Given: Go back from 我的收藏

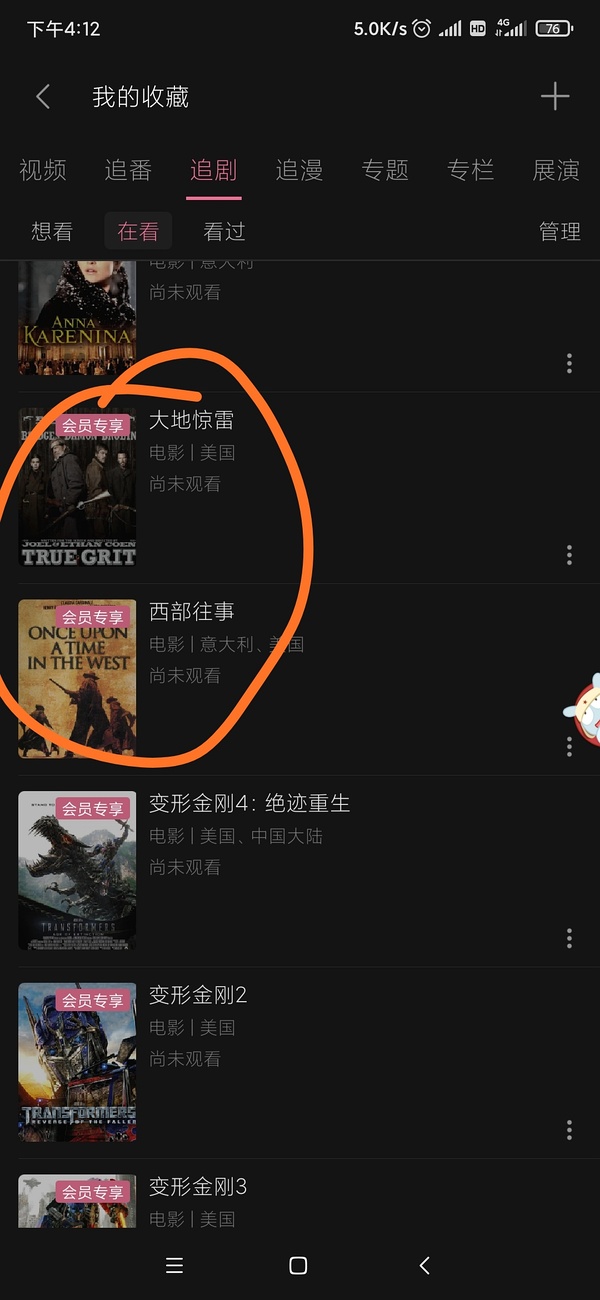Looking at the screenshot, I should (x=43, y=97).
